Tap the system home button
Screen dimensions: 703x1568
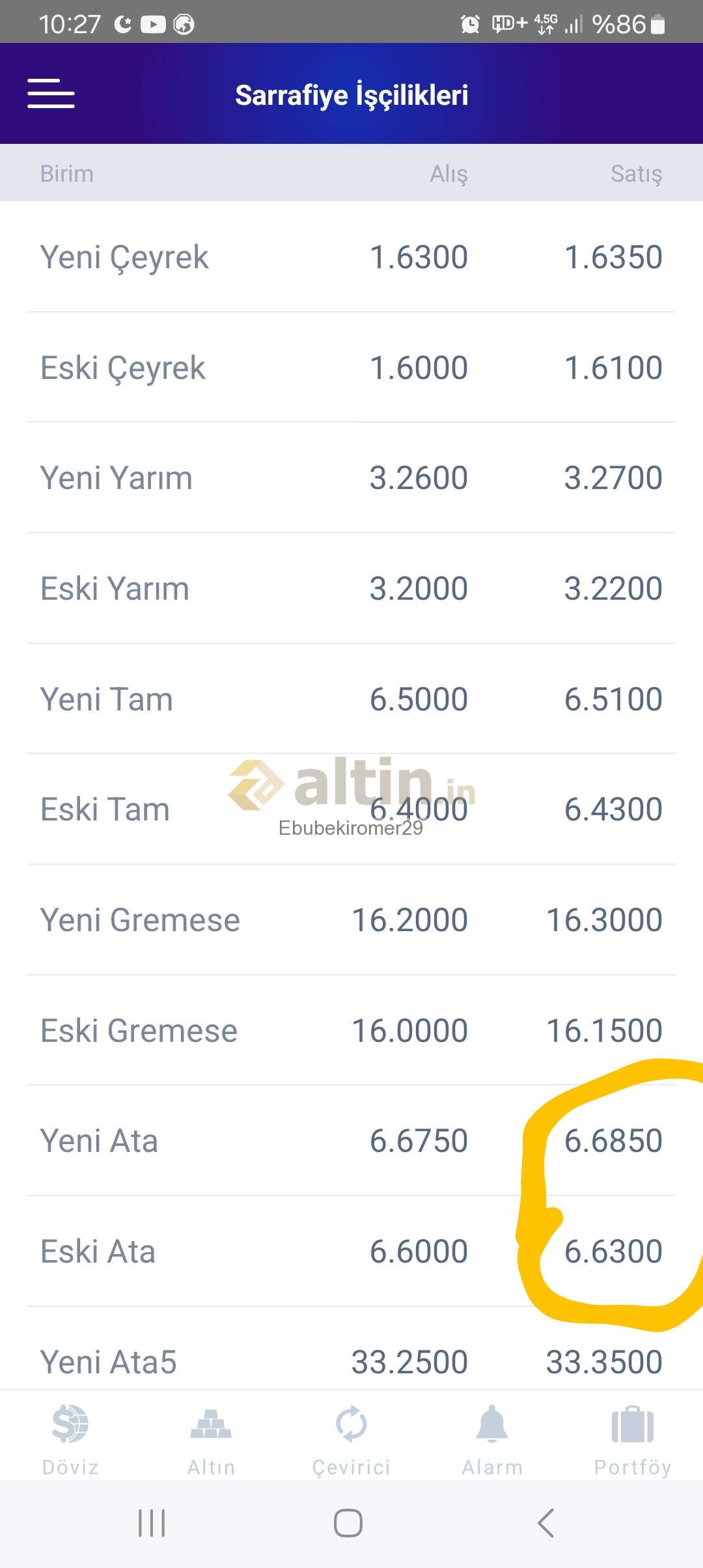[x=348, y=1524]
